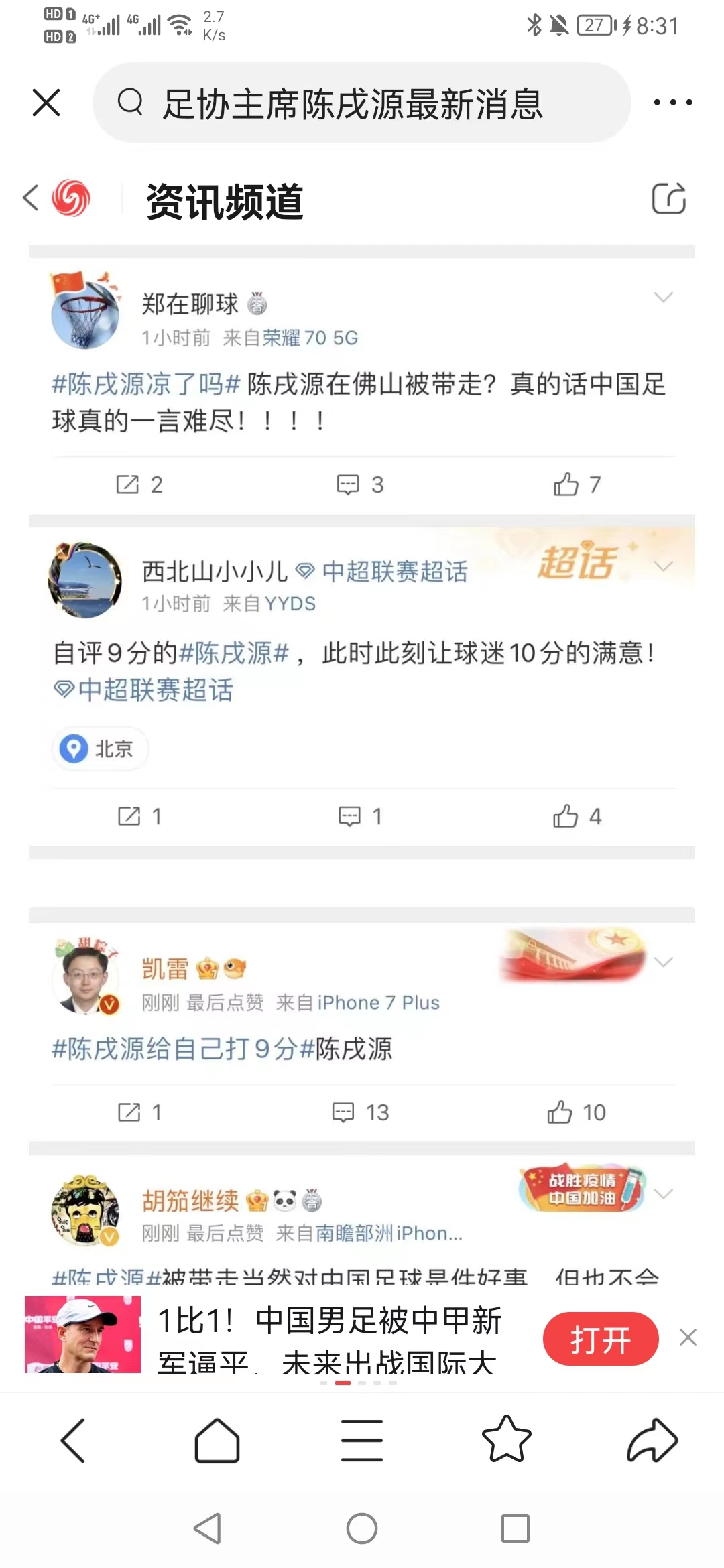Open hashtag #陈戌源凉了吗#
This screenshot has width=724, height=1568.
tap(143, 384)
